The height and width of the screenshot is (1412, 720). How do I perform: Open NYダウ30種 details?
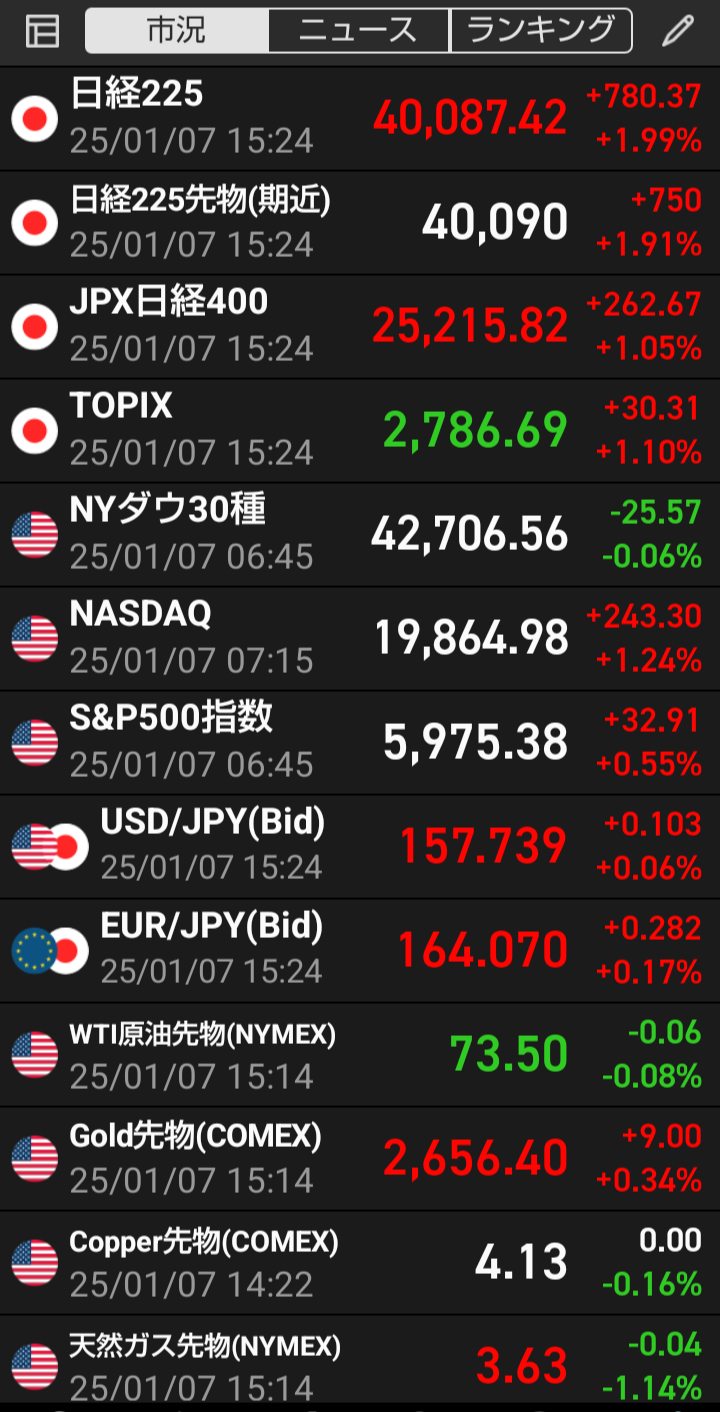point(360,534)
